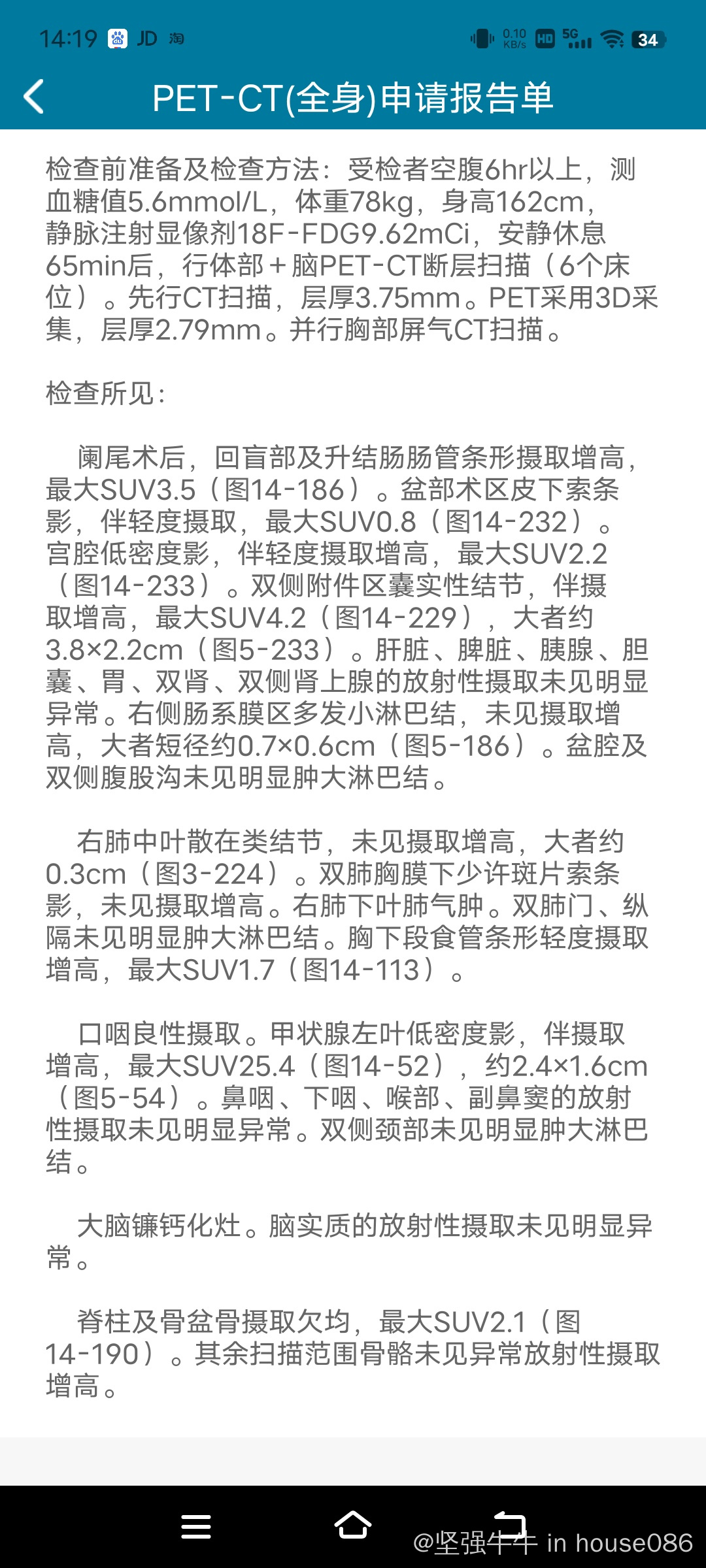This screenshot has height=1568, width=706.
Task: Tap the system home button
Action: coord(353,1525)
